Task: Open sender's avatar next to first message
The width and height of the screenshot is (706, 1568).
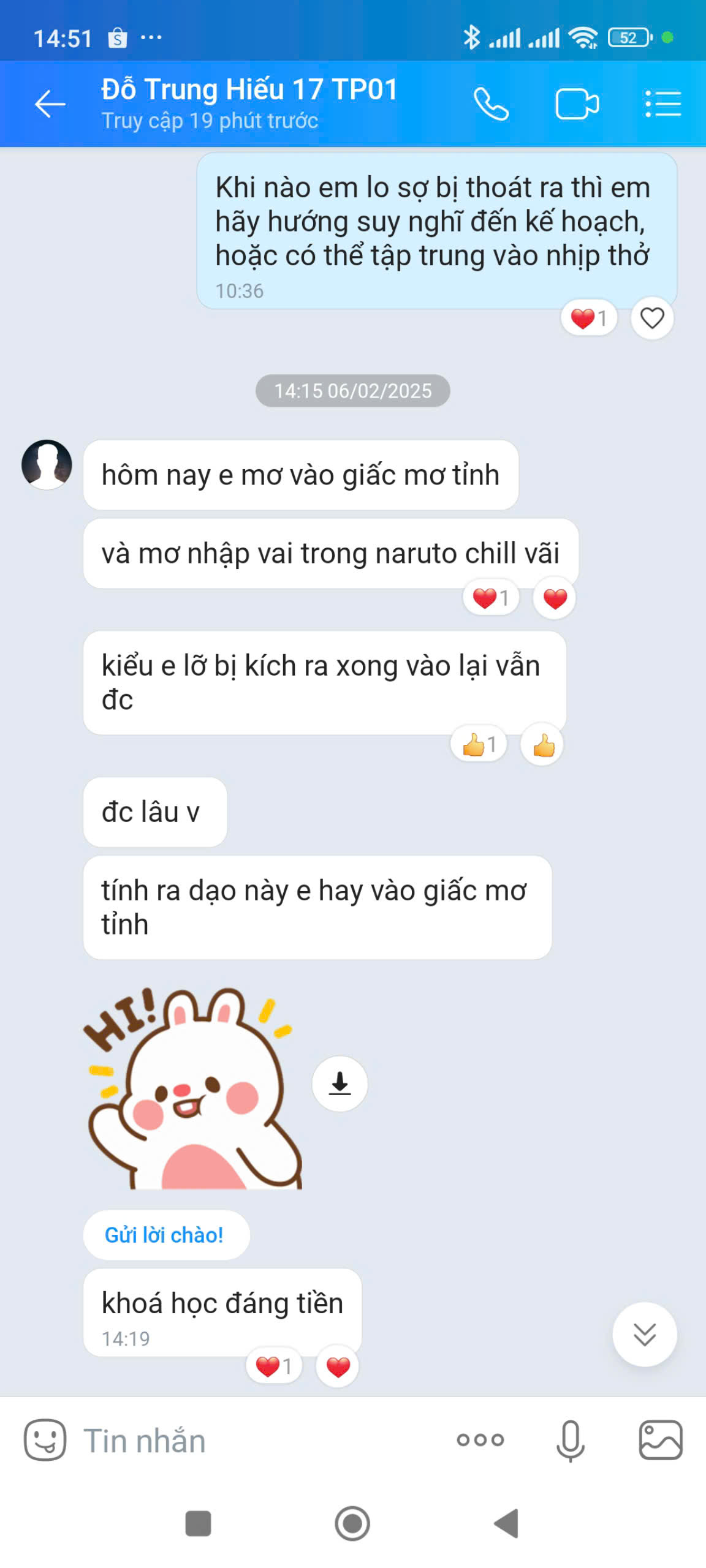Action: 47,464
